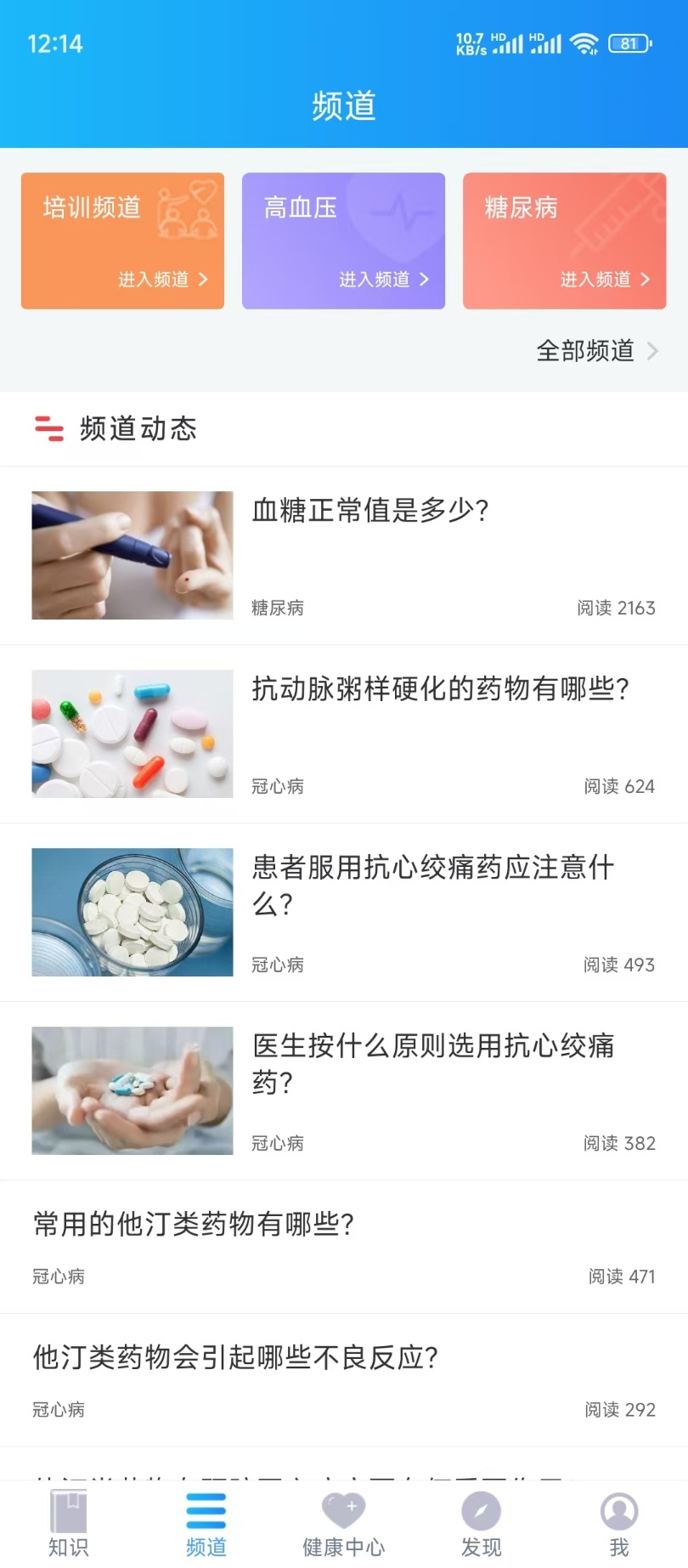Select the 糖尿病 tag under first article
This screenshot has width=688, height=1568.
pyautogui.click(x=278, y=608)
